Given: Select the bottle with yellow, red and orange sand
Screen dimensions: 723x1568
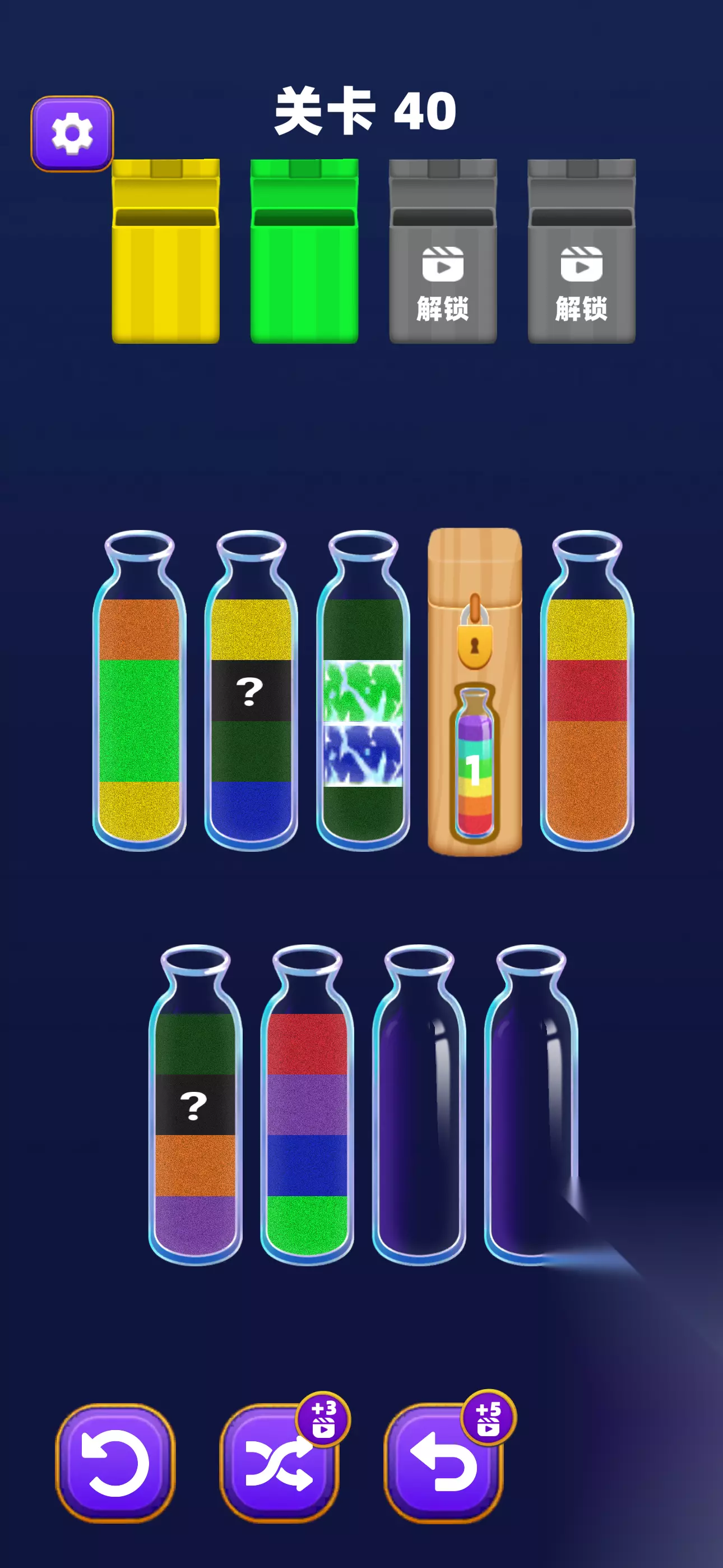Looking at the screenshot, I should [x=587, y=690].
